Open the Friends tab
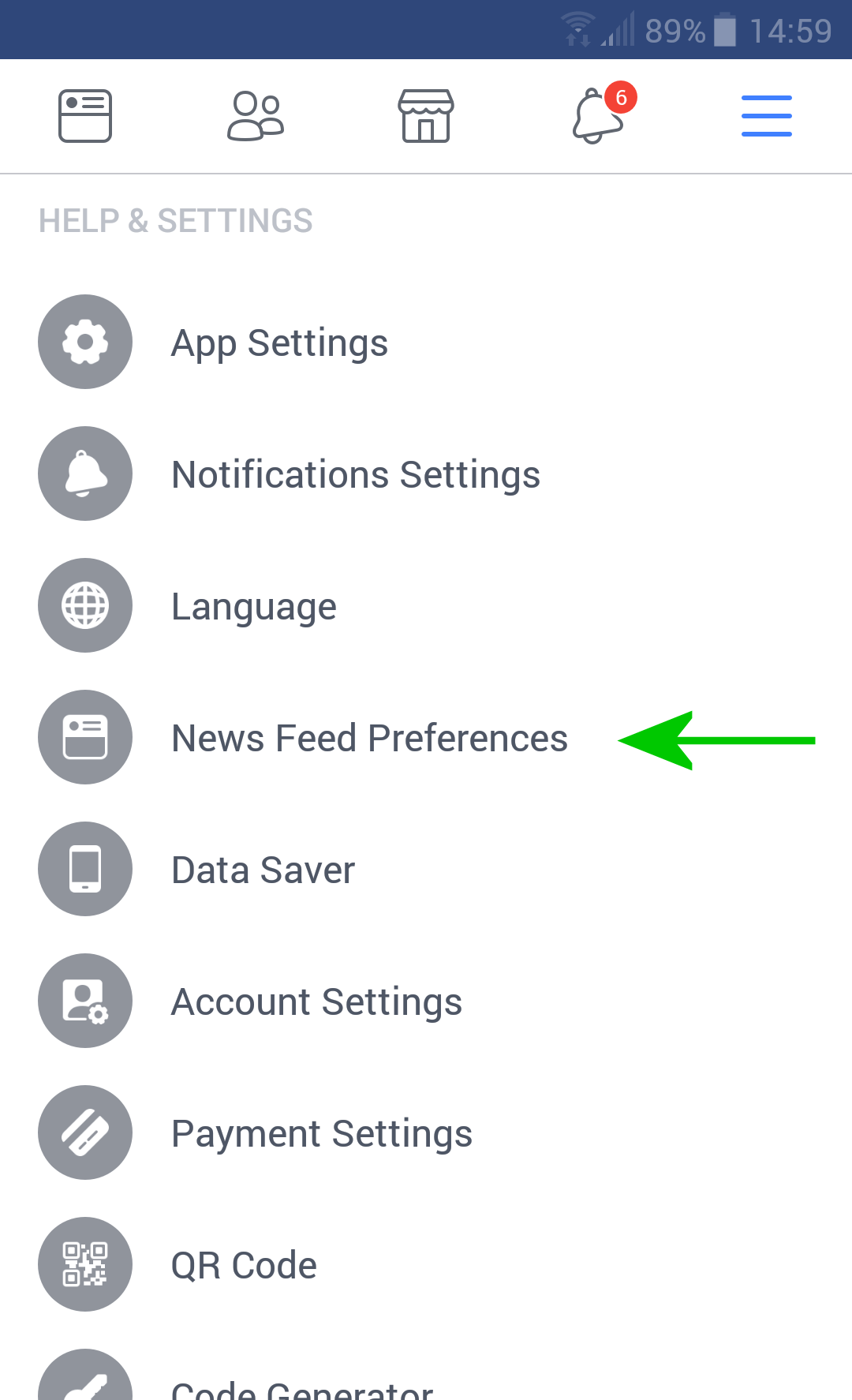The width and height of the screenshot is (852, 1400). 256,116
